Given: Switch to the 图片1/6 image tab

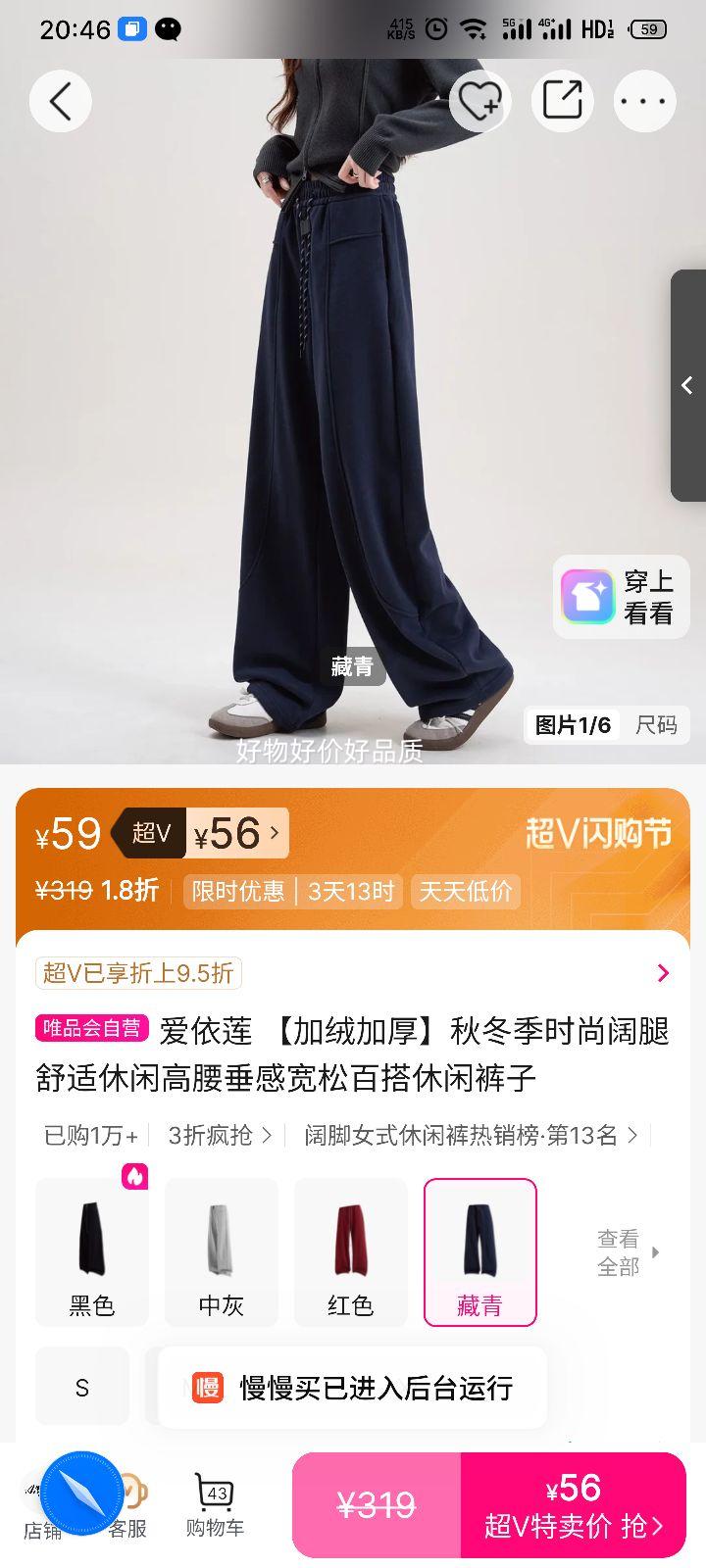Looking at the screenshot, I should click(572, 726).
